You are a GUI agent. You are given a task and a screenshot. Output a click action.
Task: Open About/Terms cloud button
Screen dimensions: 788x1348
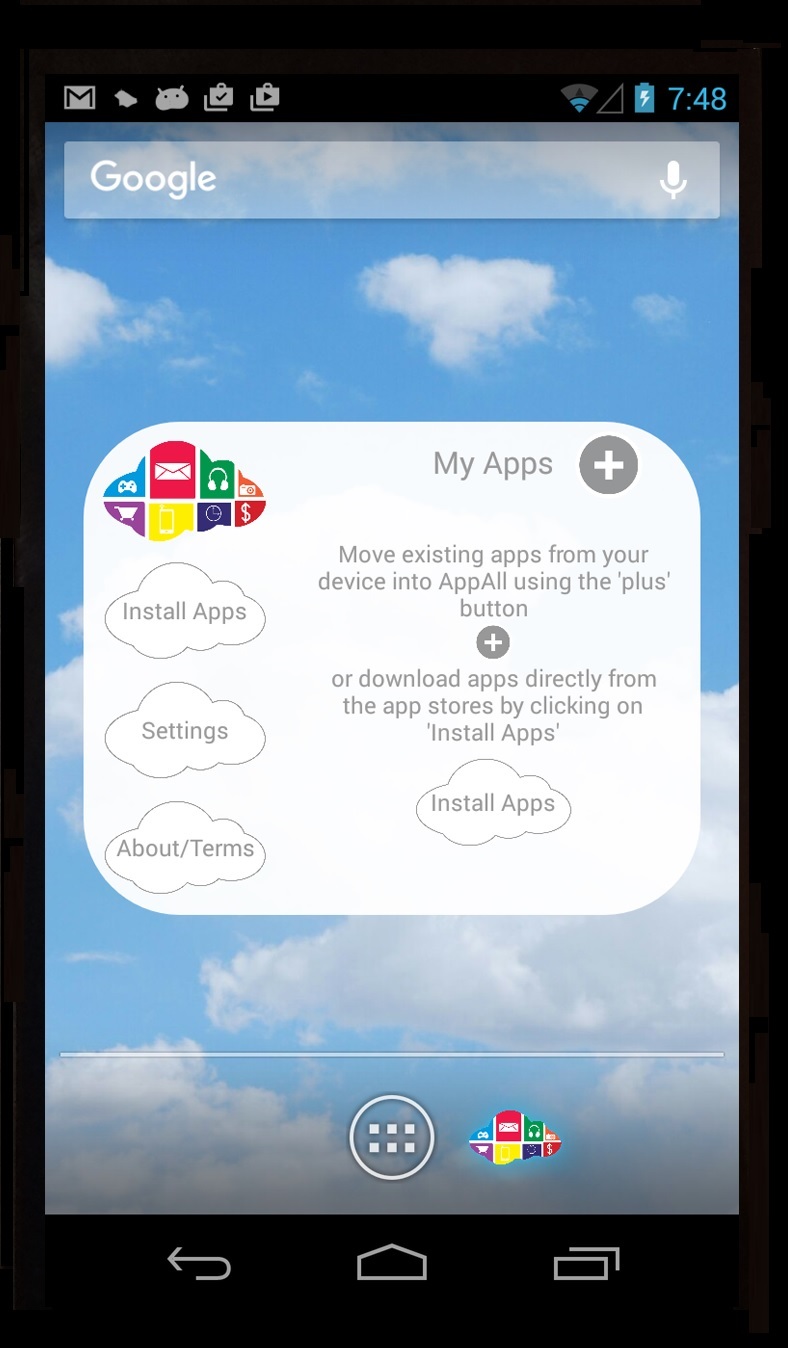click(185, 848)
